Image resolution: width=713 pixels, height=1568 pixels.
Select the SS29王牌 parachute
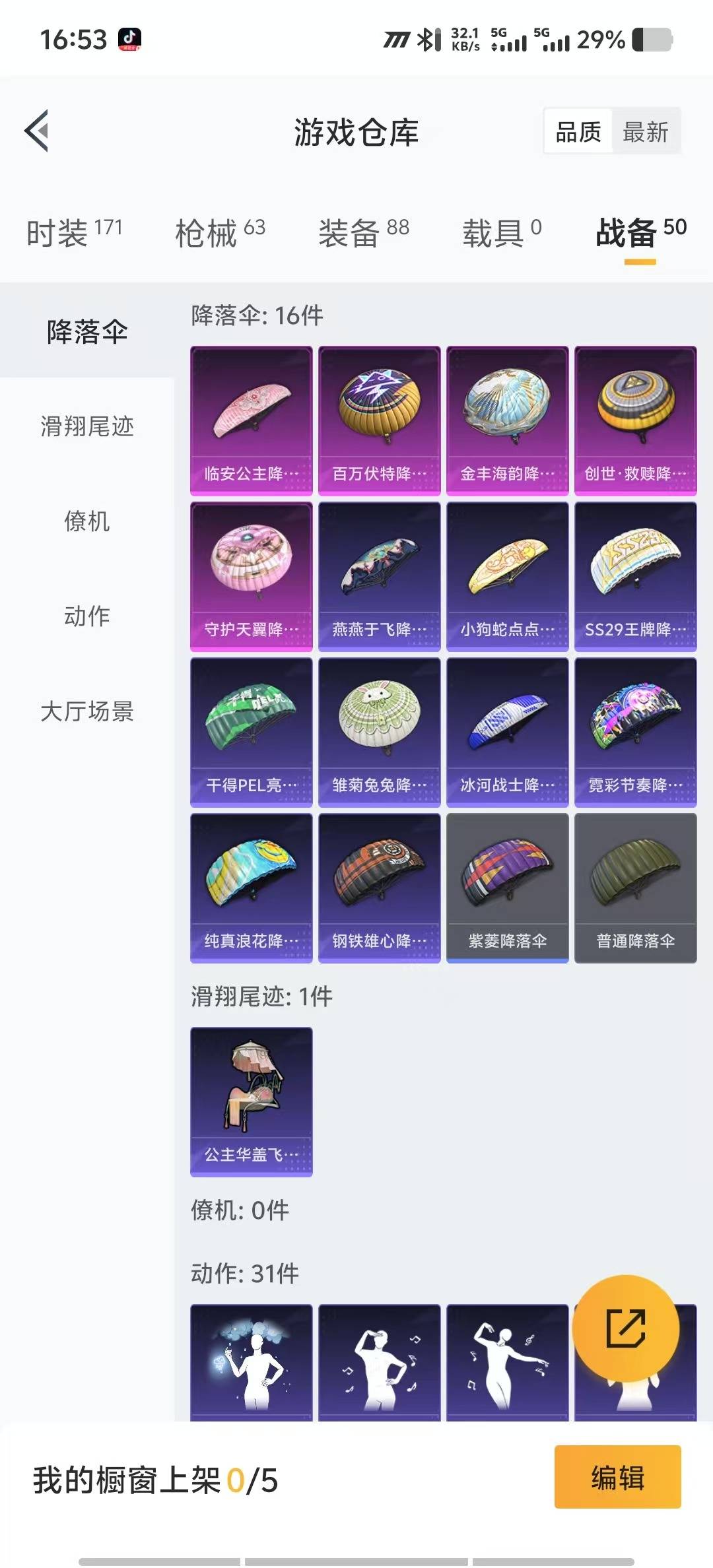tap(635, 576)
